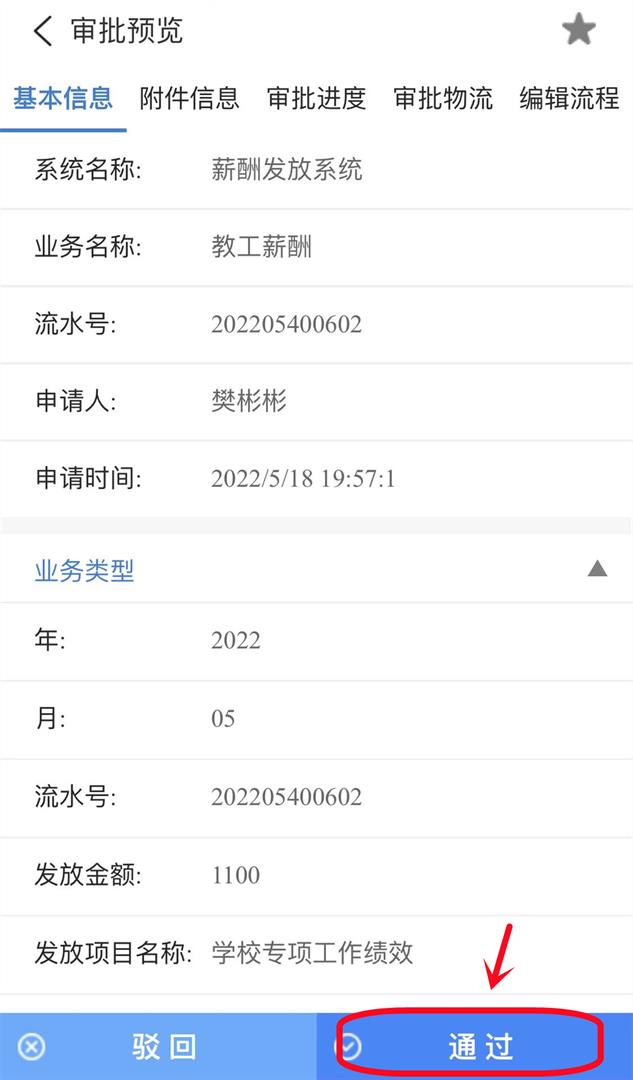
Task: Tap the star favorite icon
Action: (x=579, y=30)
